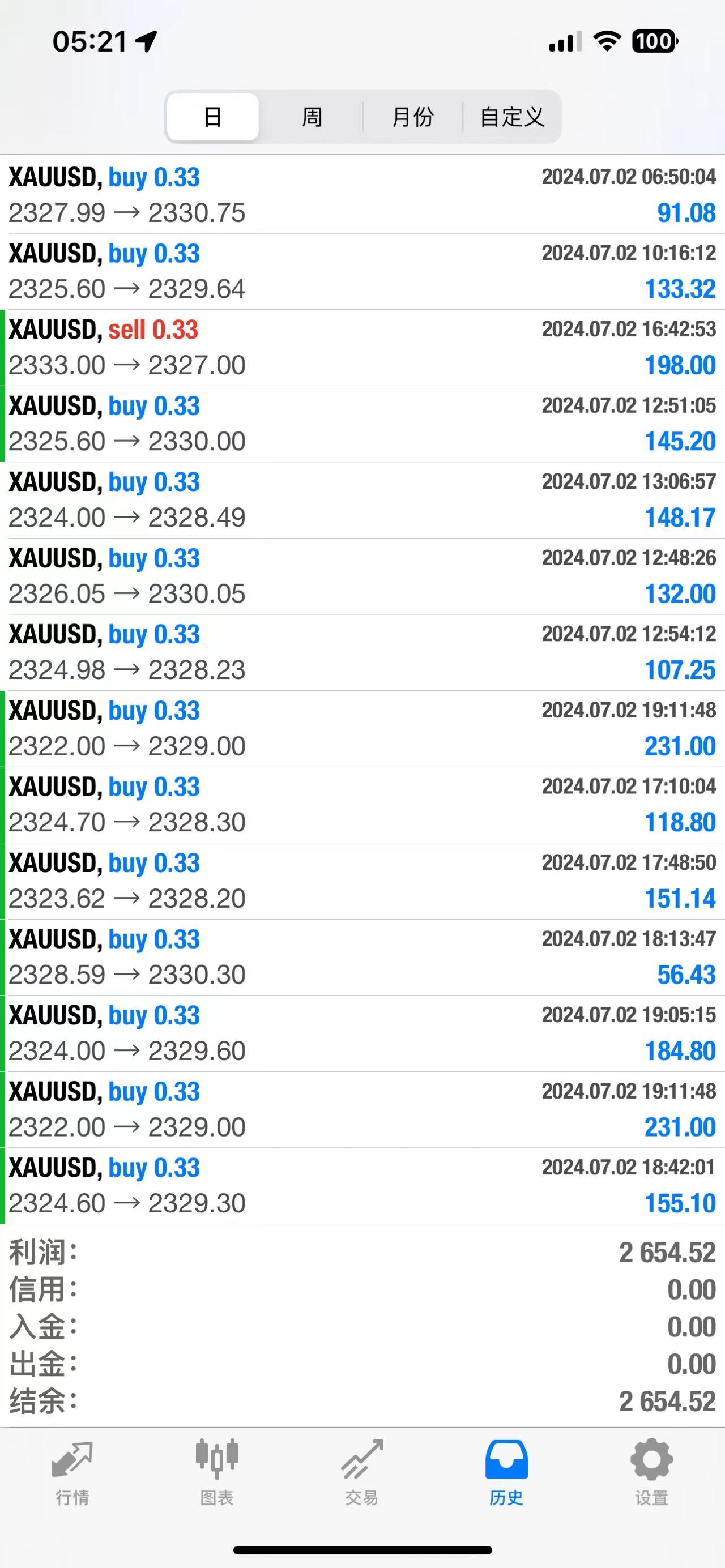This screenshot has height=1568, width=725.
Task: Show details of trade with profit 184.80
Action: point(362,1033)
